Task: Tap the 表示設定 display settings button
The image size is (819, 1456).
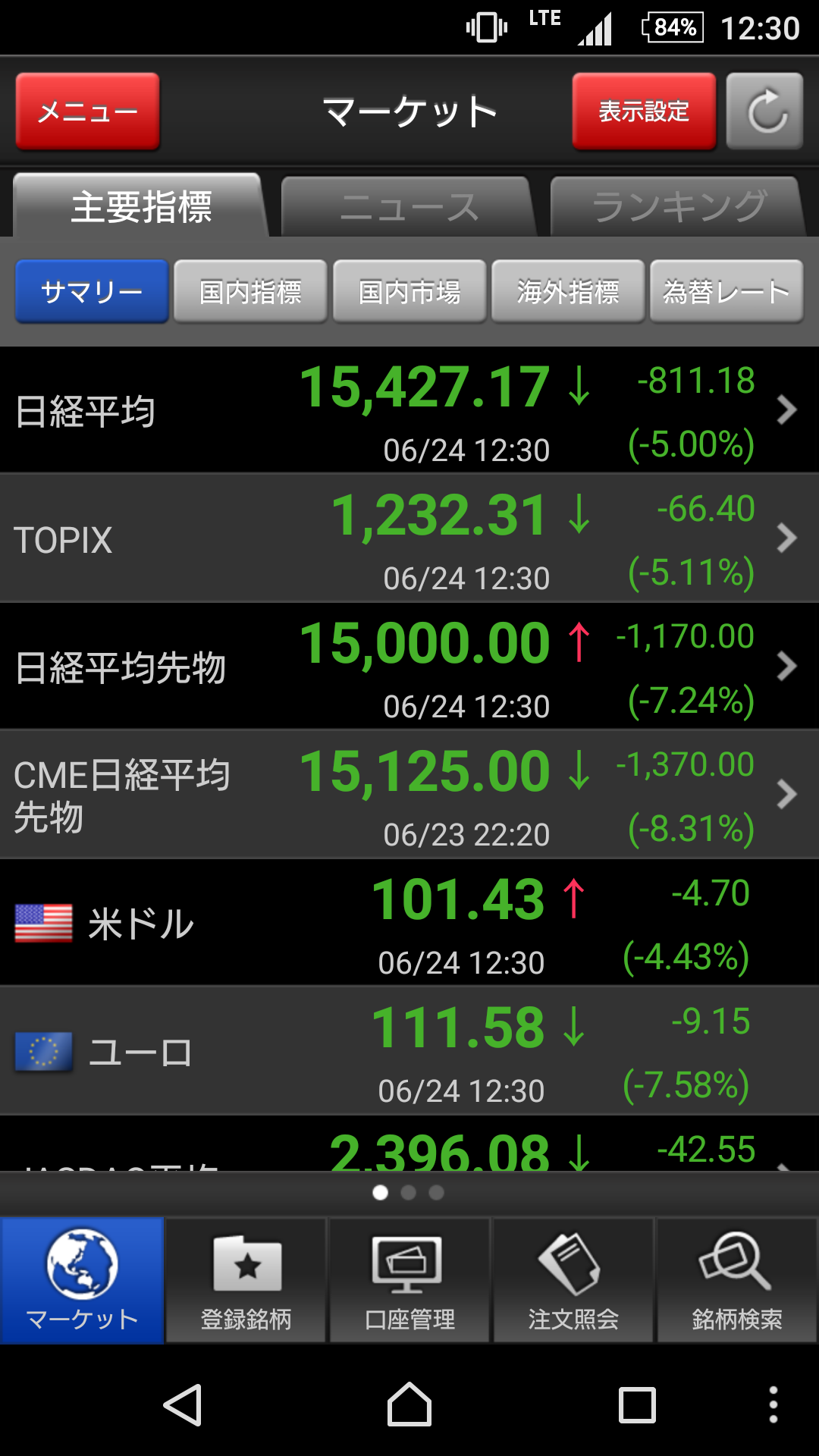Action: pyautogui.click(x=644, y=111)
